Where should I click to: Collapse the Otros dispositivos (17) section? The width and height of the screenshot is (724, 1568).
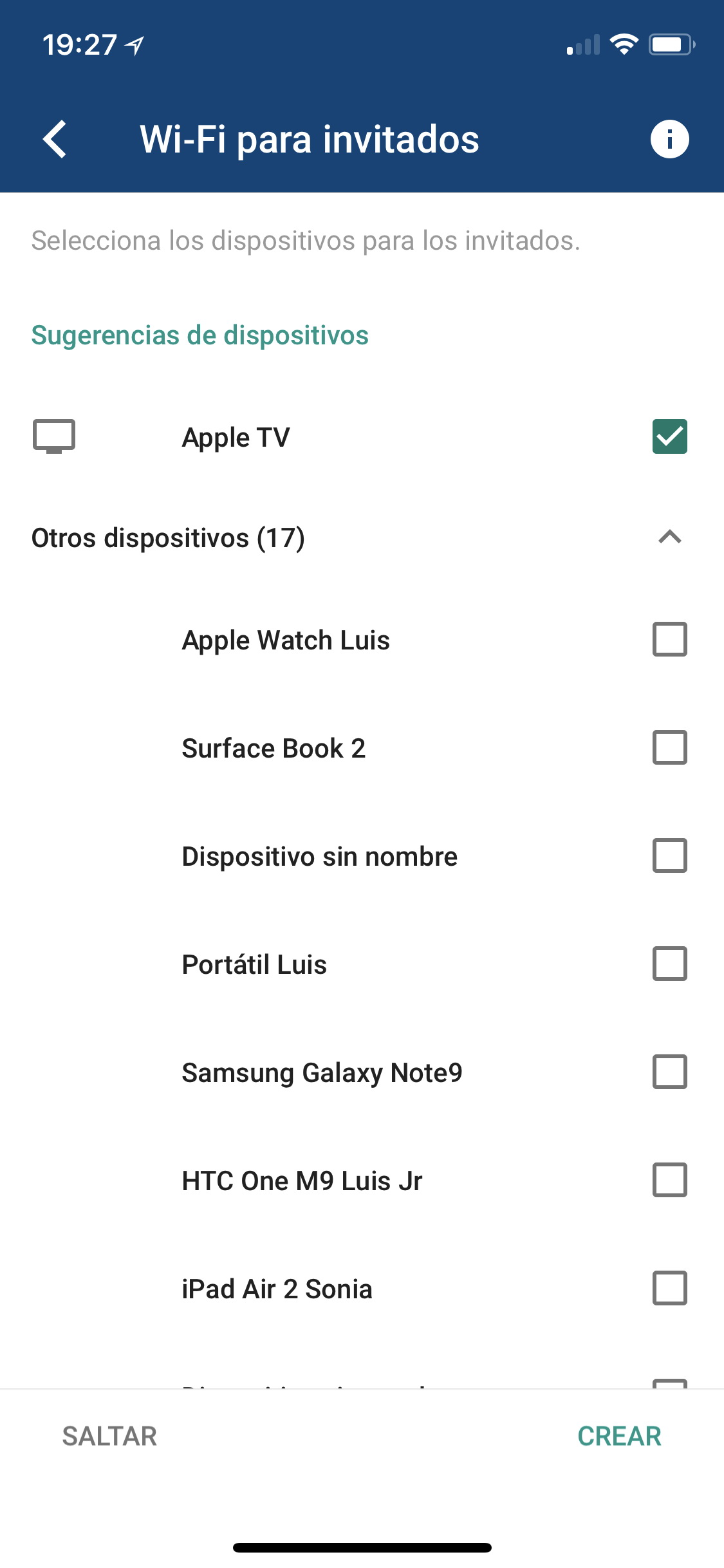(669, 537)
